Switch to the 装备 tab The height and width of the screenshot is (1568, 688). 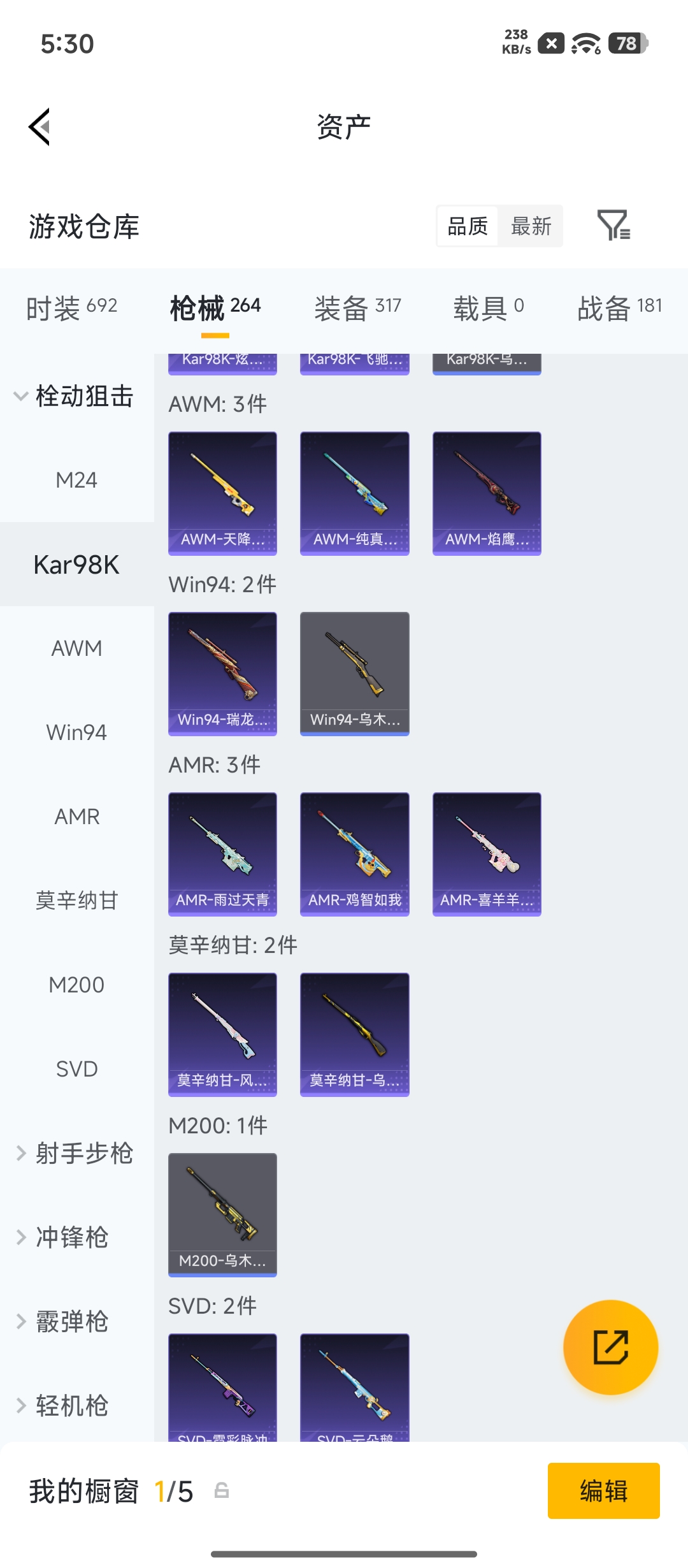pyautogui.click(x=357, y=309)
